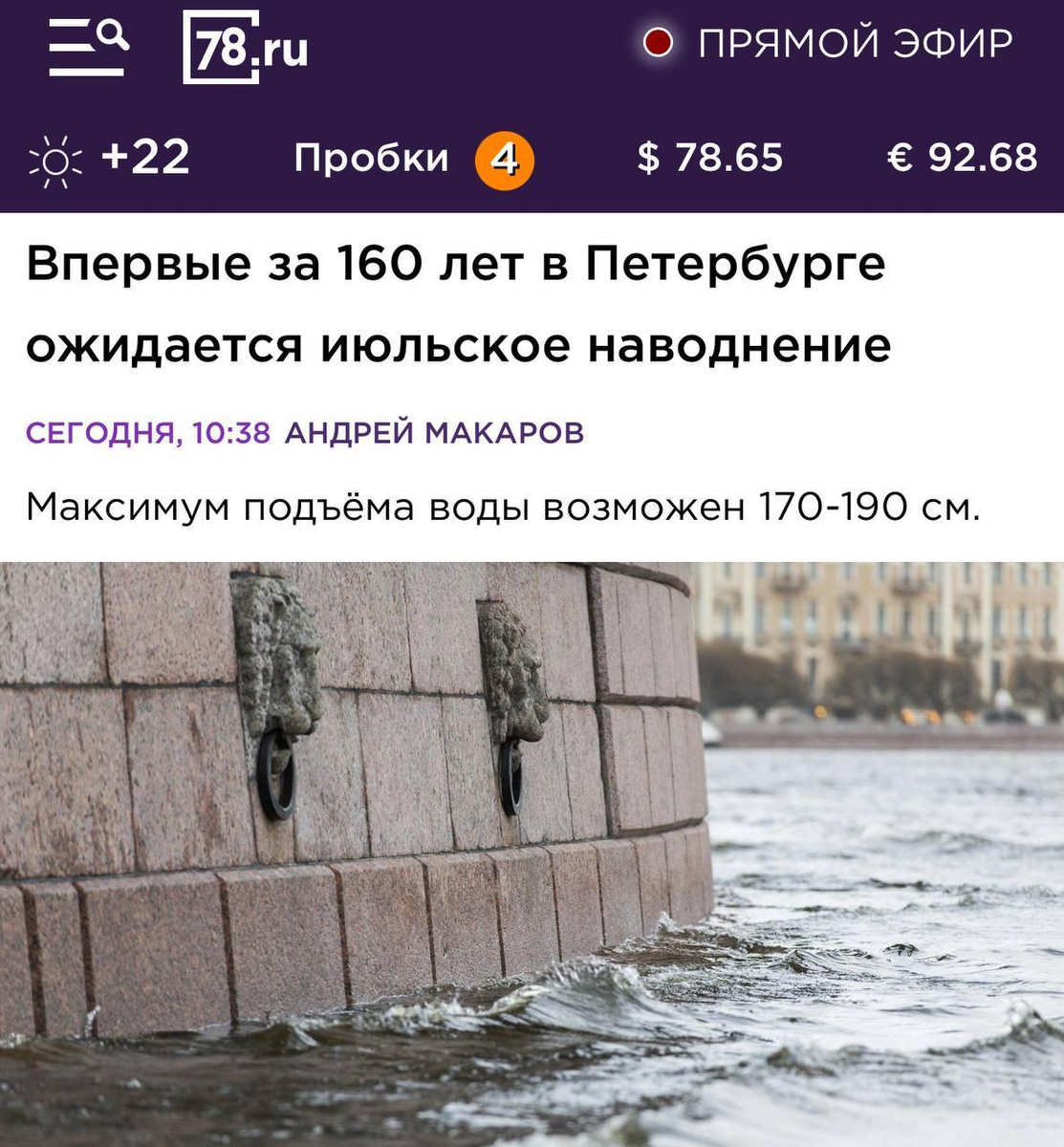Select the Пробки menu item
This screenshot has height=1147, width=1064.
point(371,159)
